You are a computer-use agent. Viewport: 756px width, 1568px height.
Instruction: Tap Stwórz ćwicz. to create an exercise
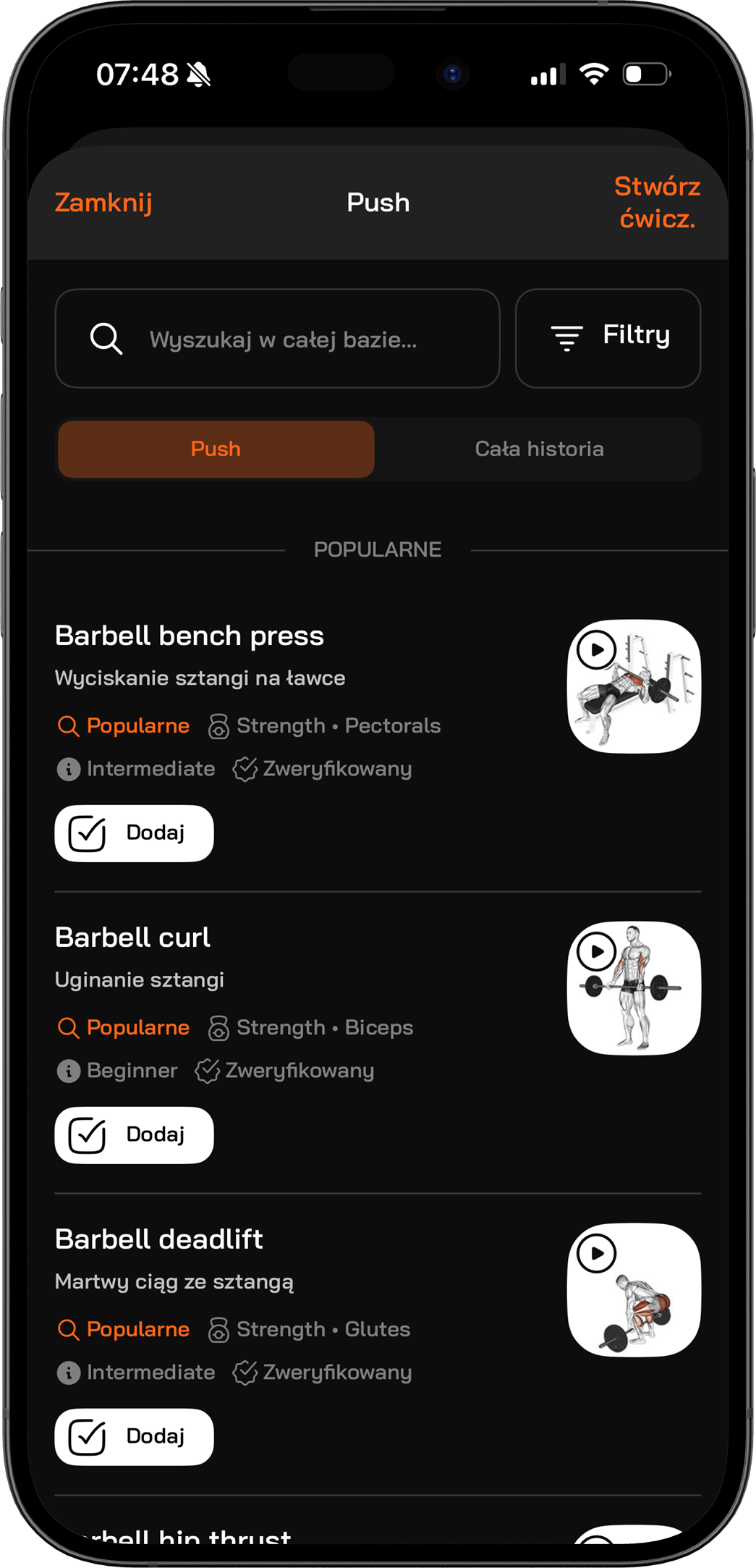[x=656, y=203]
